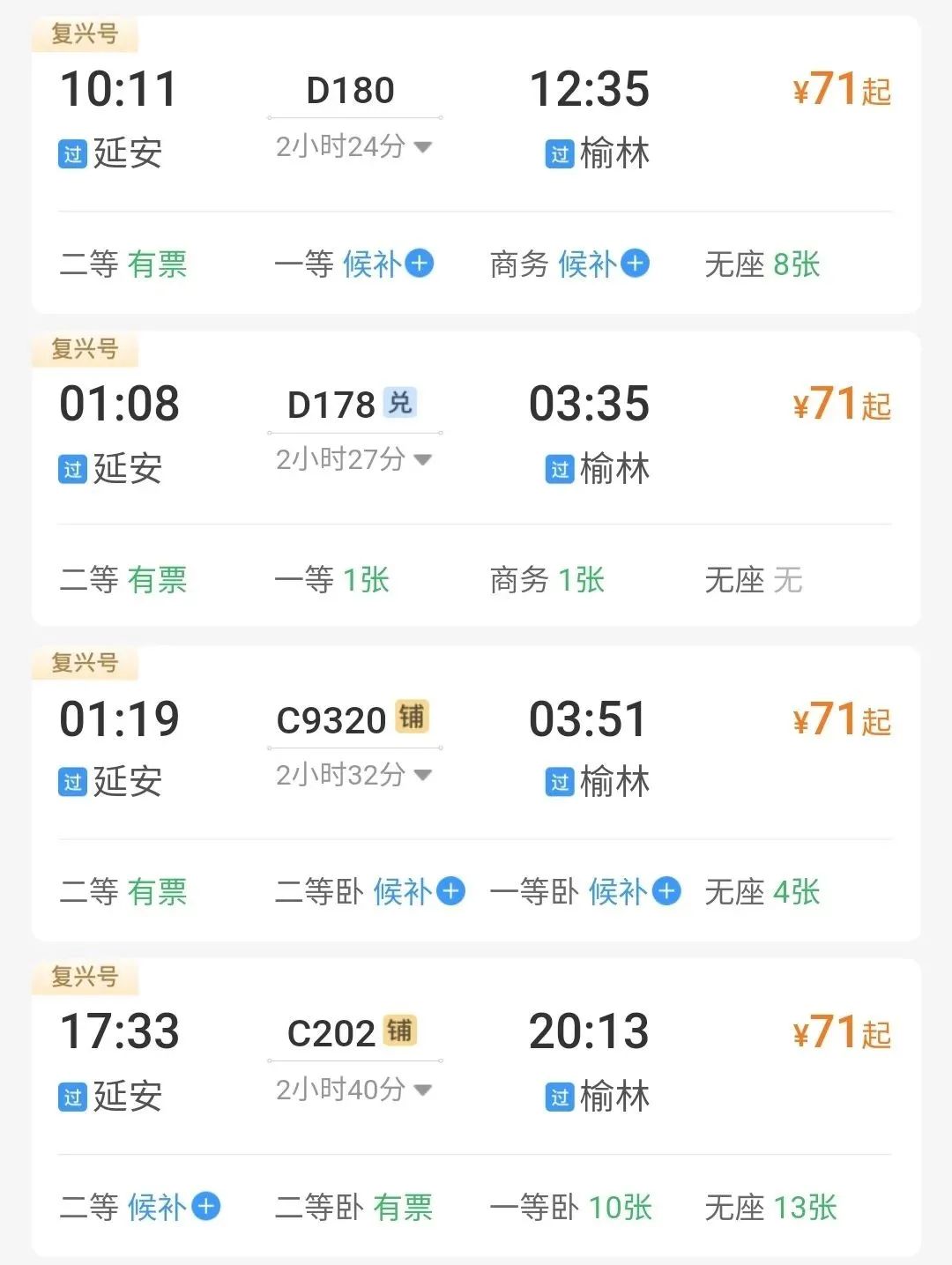The image size is (952, 1265).
Task: Join 一等 候补 waitlist on D180
Action: click(x=420, y=263)
